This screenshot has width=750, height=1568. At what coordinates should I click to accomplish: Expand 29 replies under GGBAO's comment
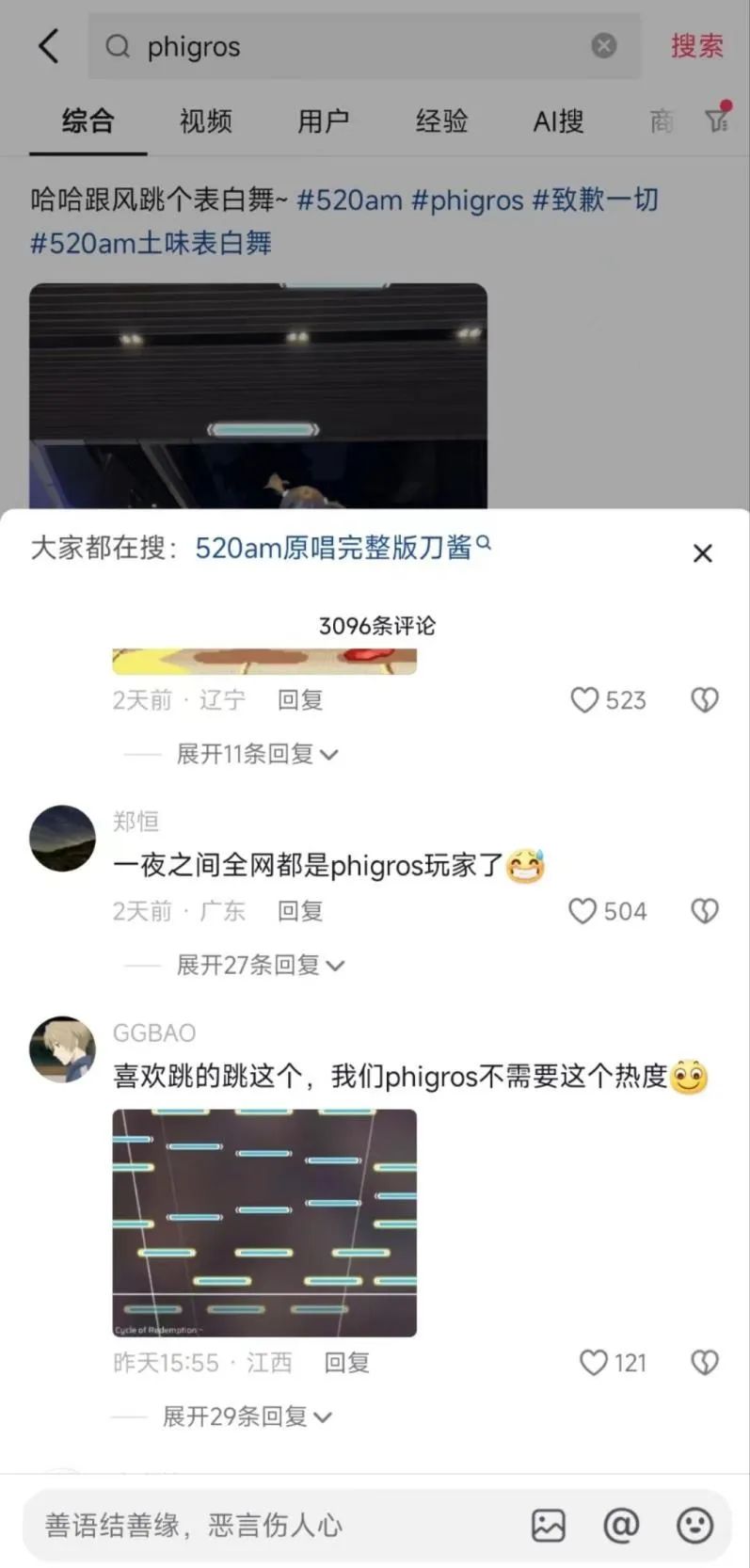coord(247,1416)
